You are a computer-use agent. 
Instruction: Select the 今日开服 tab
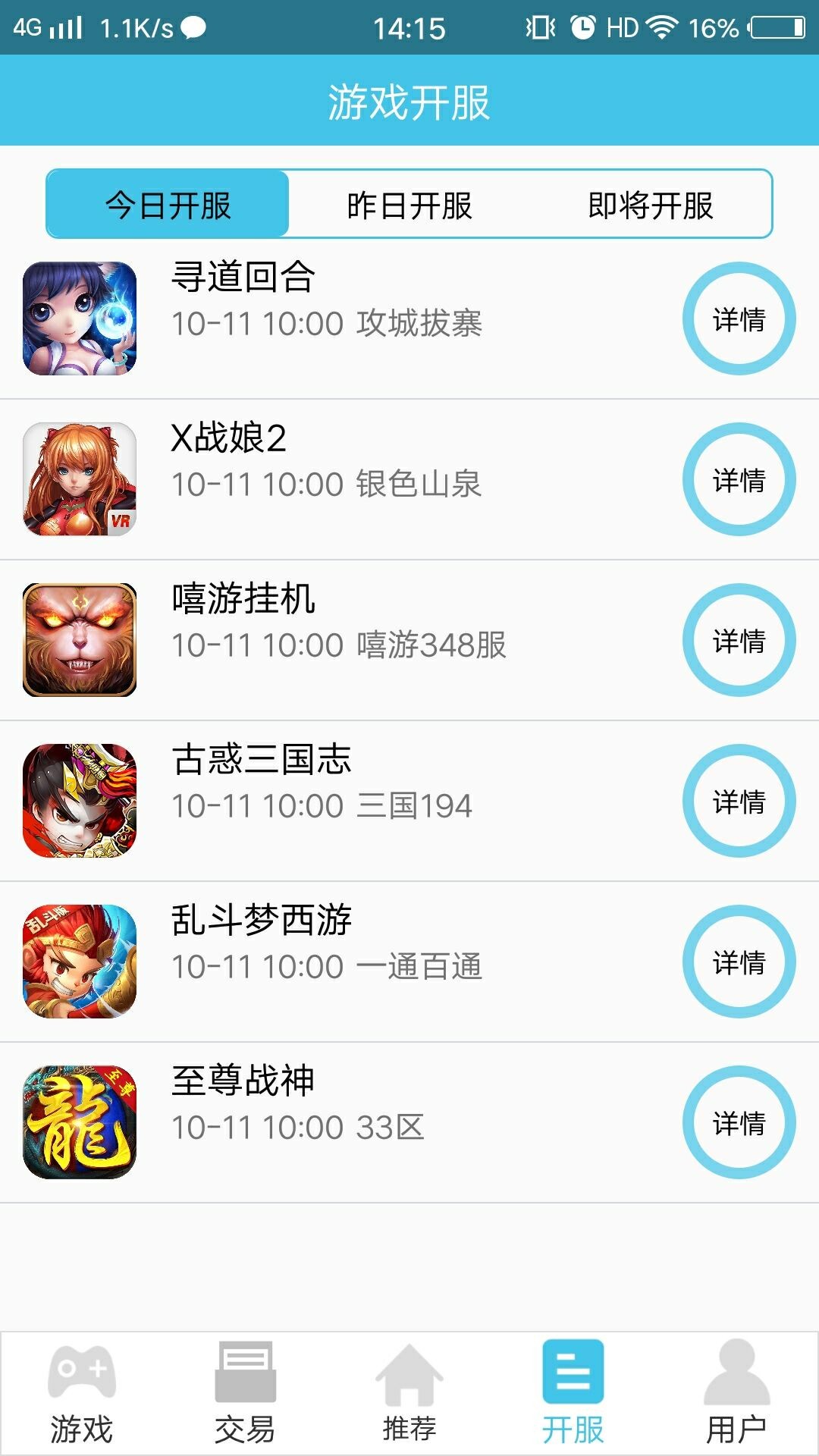[167, 205]
